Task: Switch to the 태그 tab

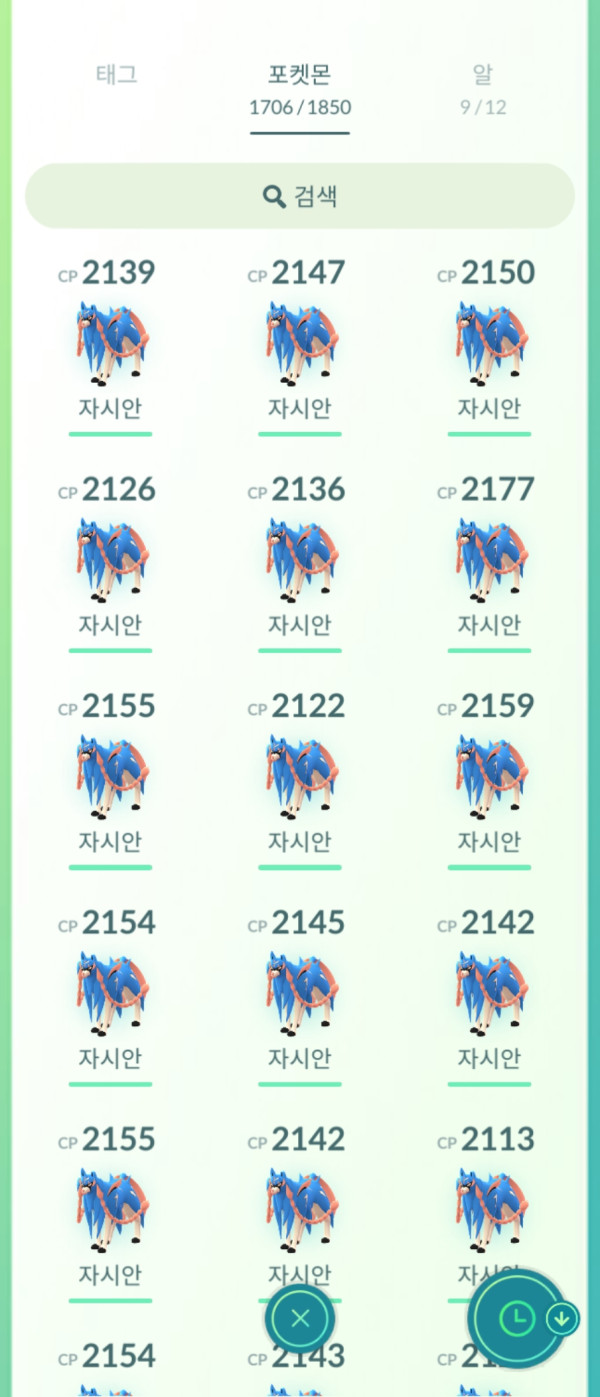Action: pyautogui.click(x=116, y=75)
